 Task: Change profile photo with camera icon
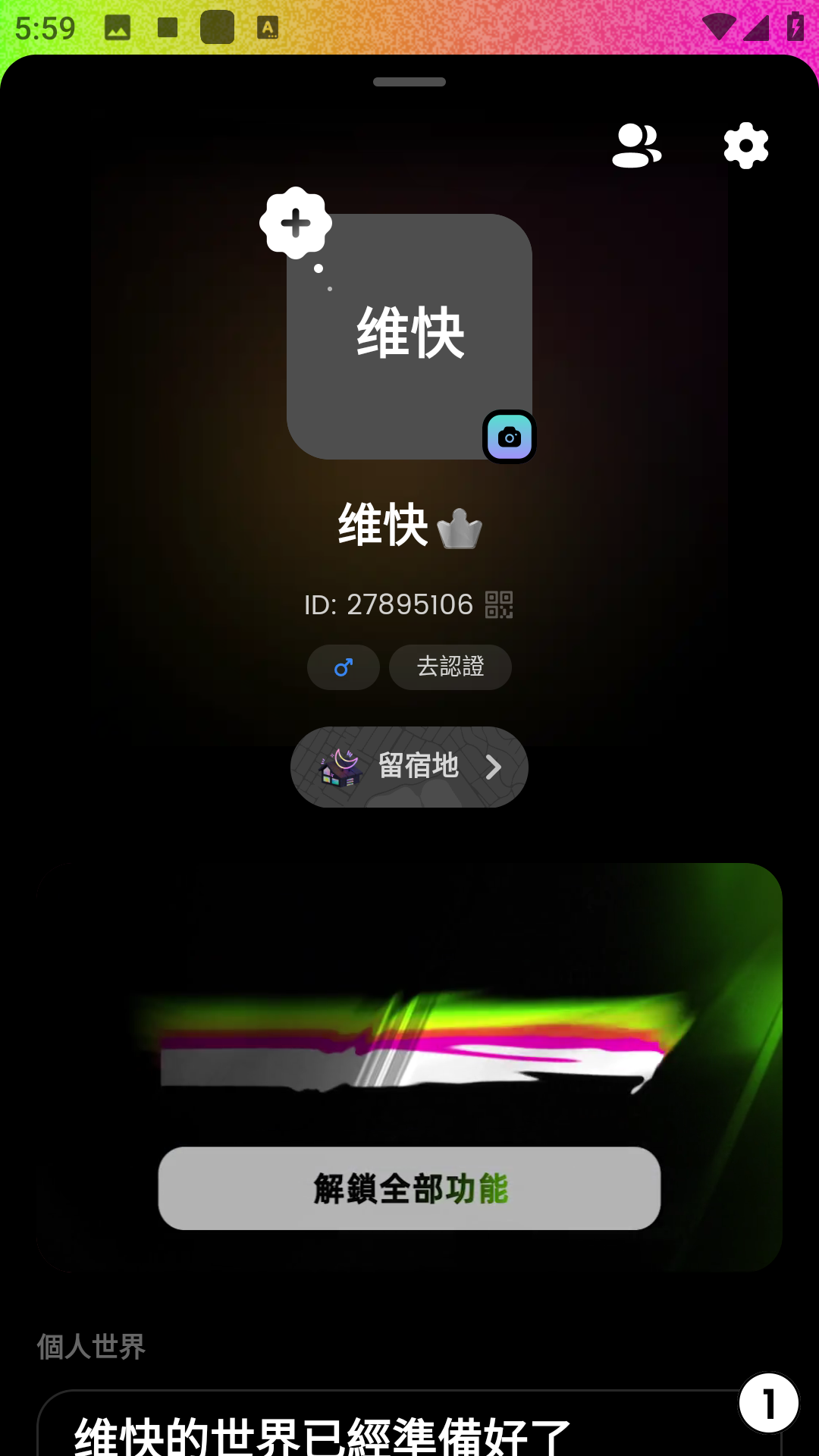click(x=510, y=437)
